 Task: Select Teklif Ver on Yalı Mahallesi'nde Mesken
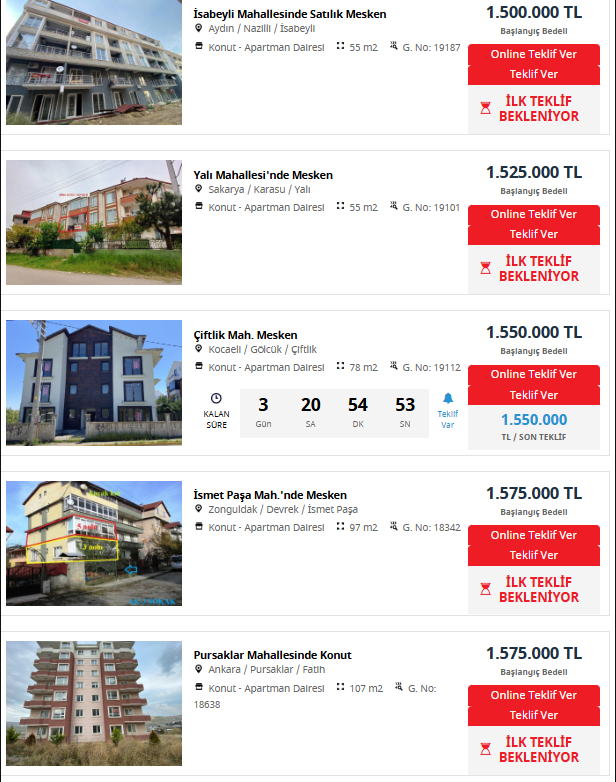533,234
